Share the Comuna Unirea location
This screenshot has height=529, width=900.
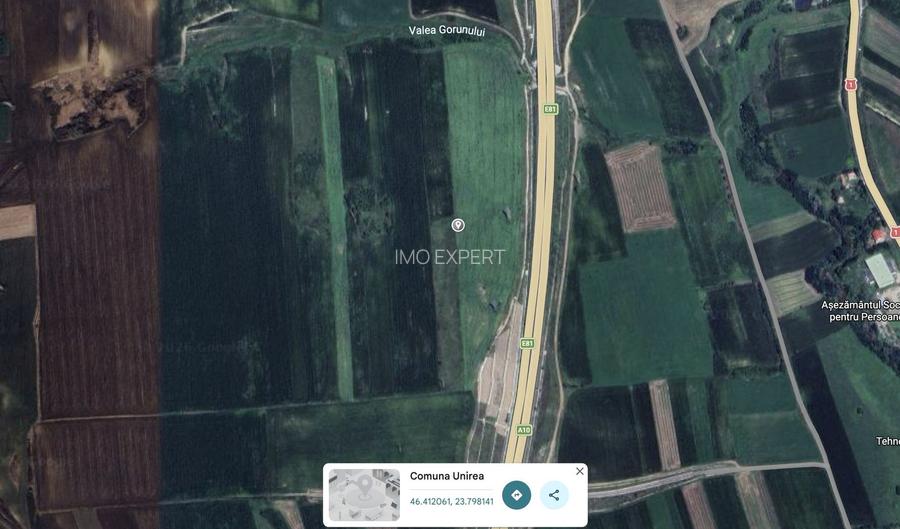click(x=554, y=495)
